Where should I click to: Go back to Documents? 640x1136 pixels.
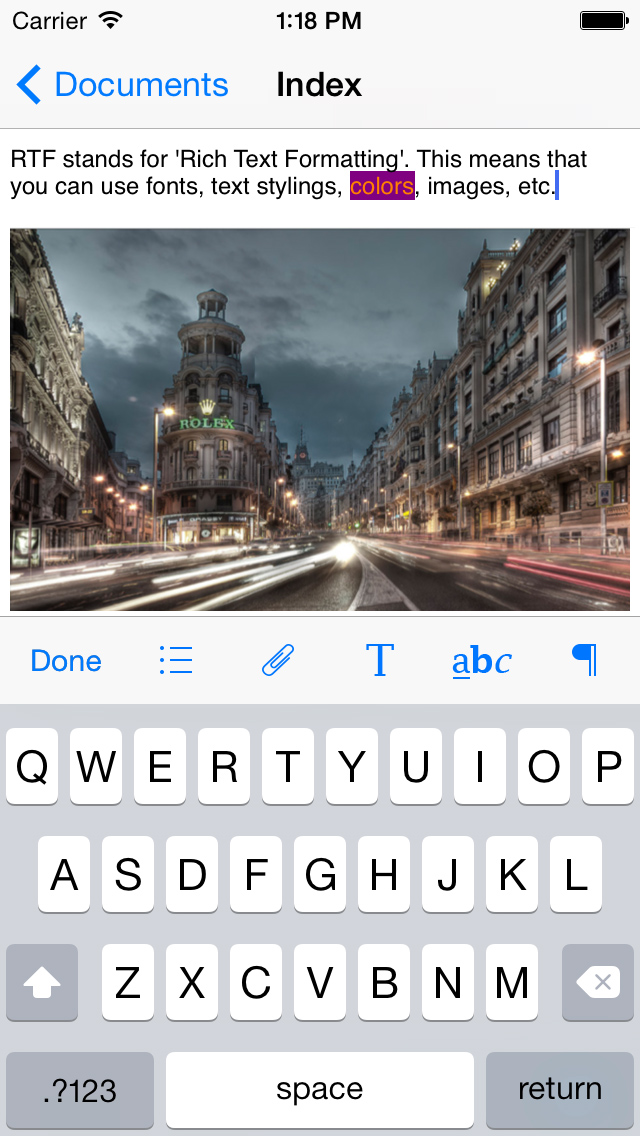pos(122,85)
